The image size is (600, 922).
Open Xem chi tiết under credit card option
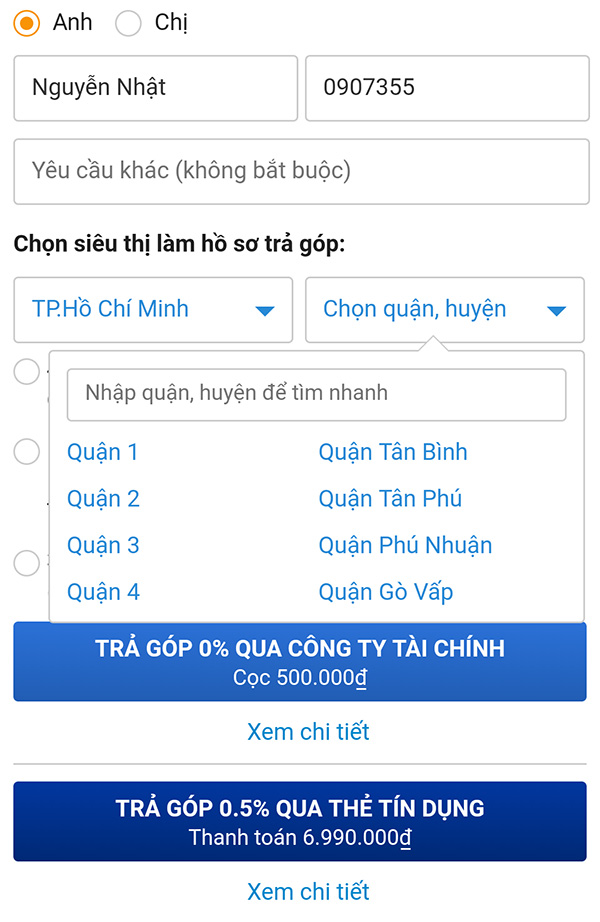click(x=308, y=891)
